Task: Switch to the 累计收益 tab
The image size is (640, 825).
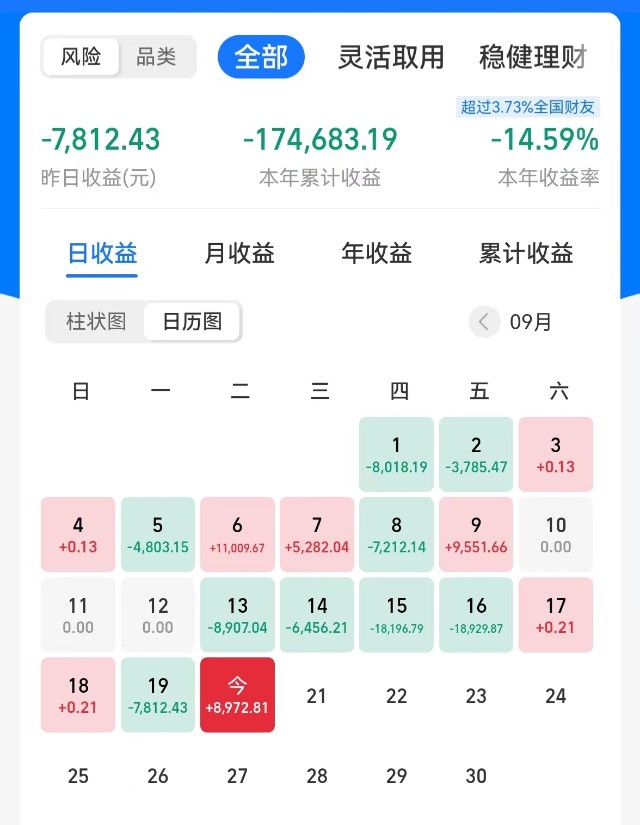Action: (526, 253)
